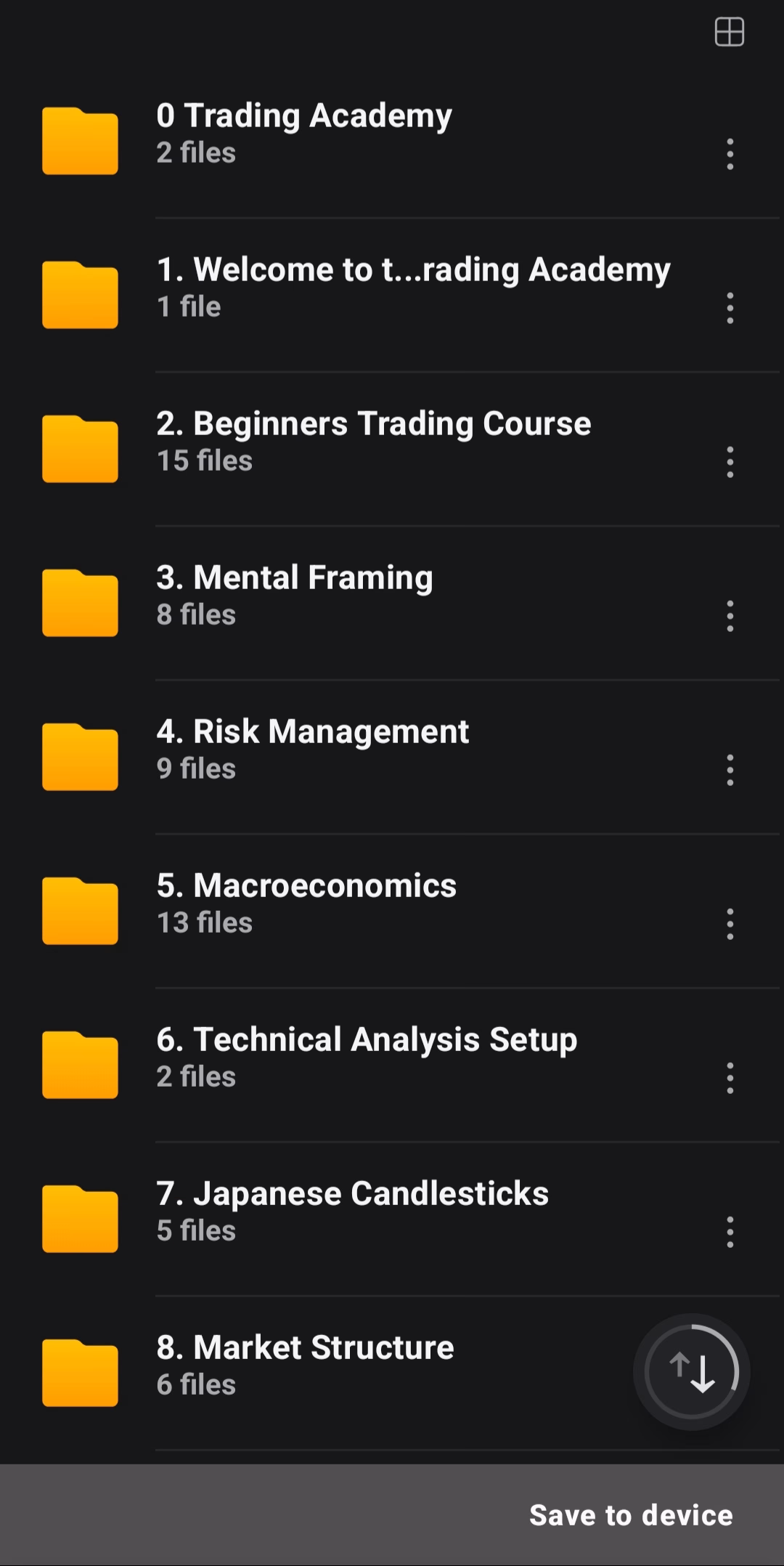Switch to grid view layout
Image resolution: width=784 pixels, height=1566 pixels.
pyautogui.click(x=729, y=33)
